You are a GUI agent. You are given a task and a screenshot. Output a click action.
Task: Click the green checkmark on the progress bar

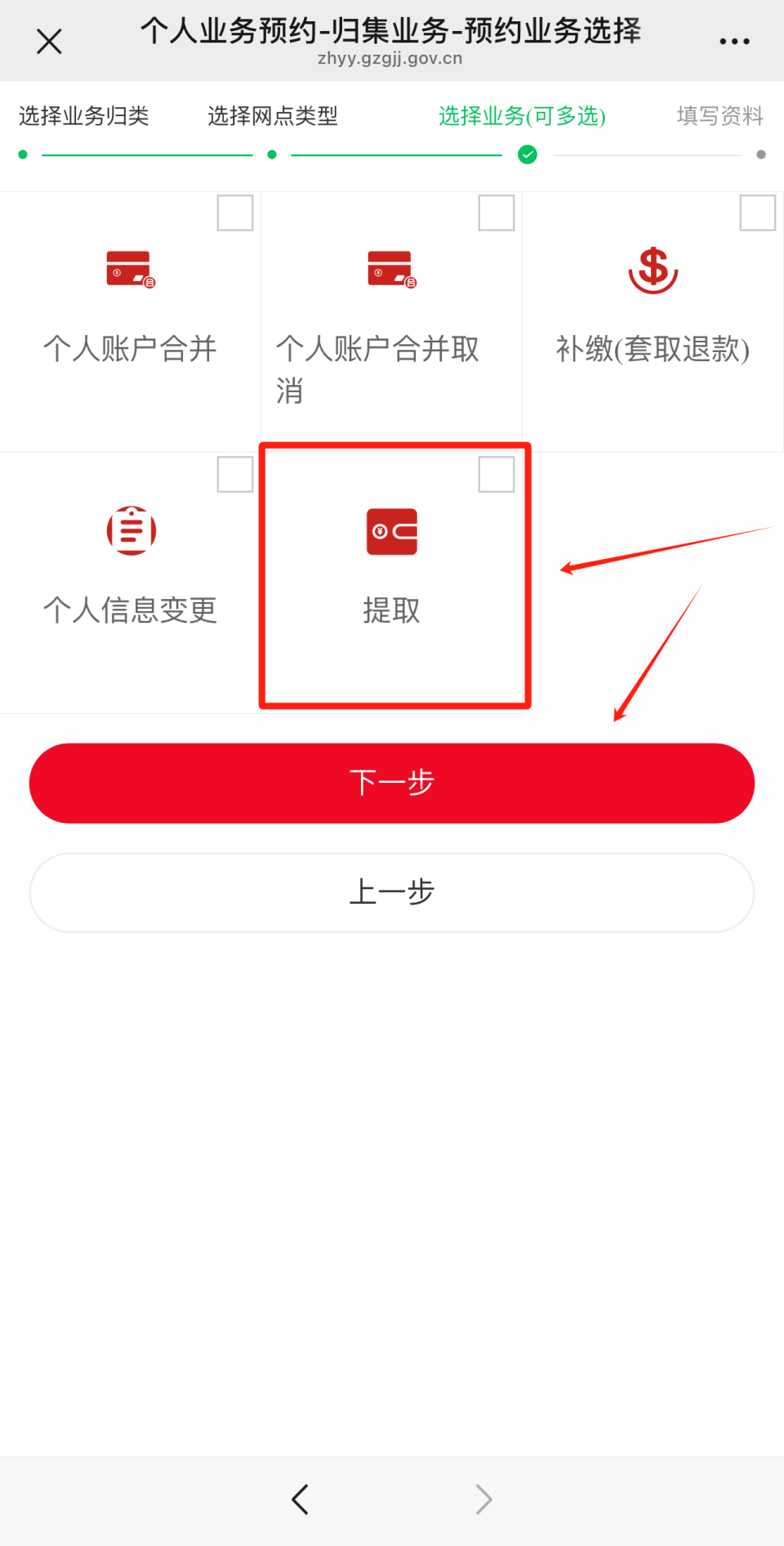point(528,154)
